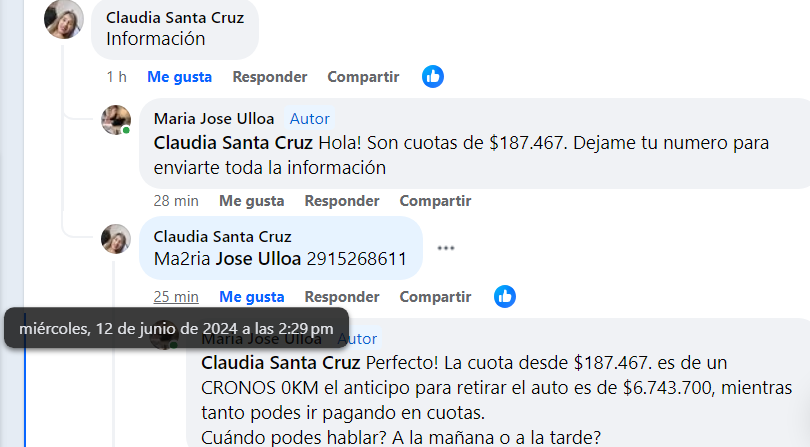Open Maria Jose Ulloa's profile picture
This screenshot has height=447, width=810.
(x=116, y=120)
